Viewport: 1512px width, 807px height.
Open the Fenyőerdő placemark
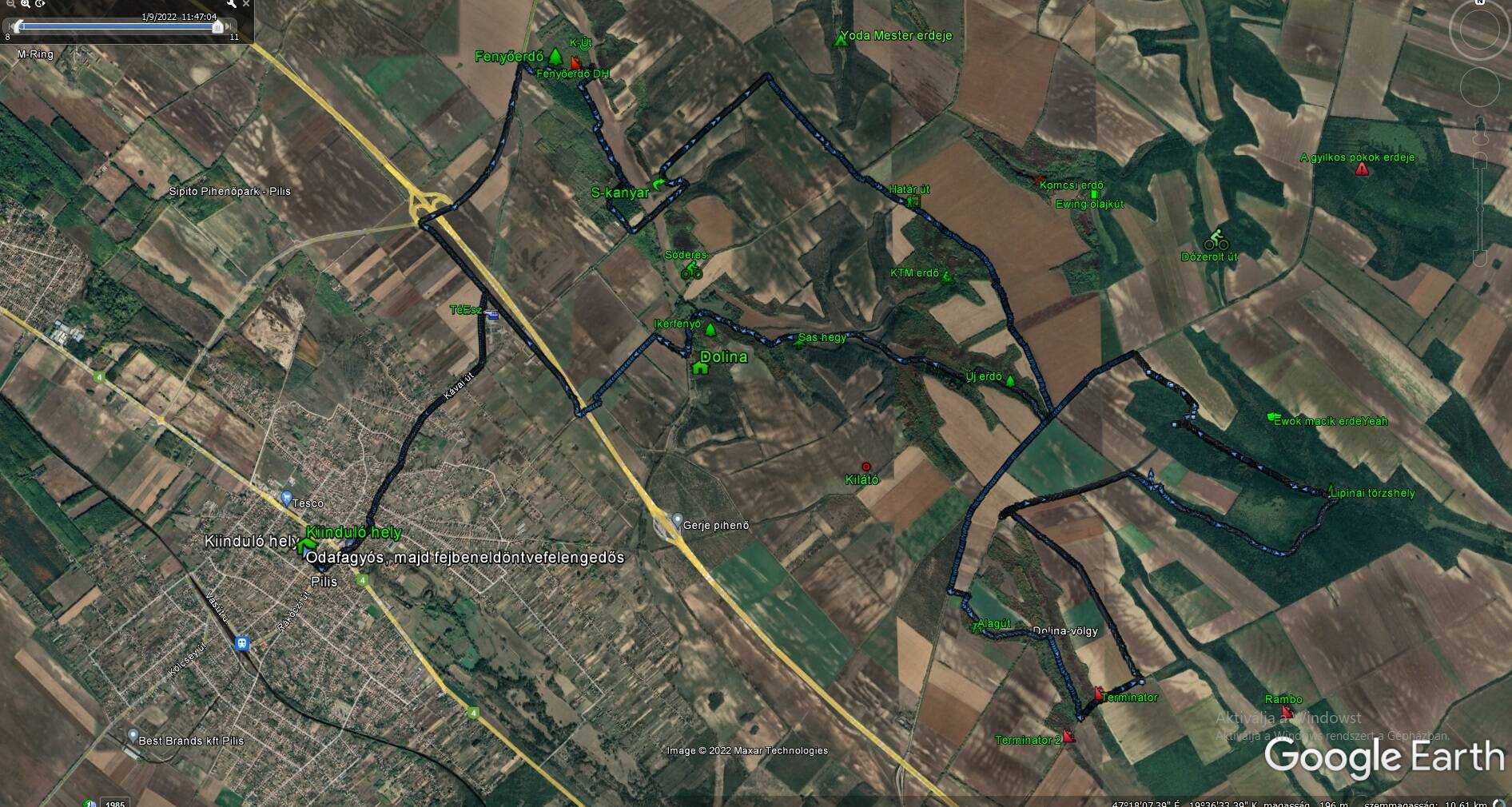[555, 57]
